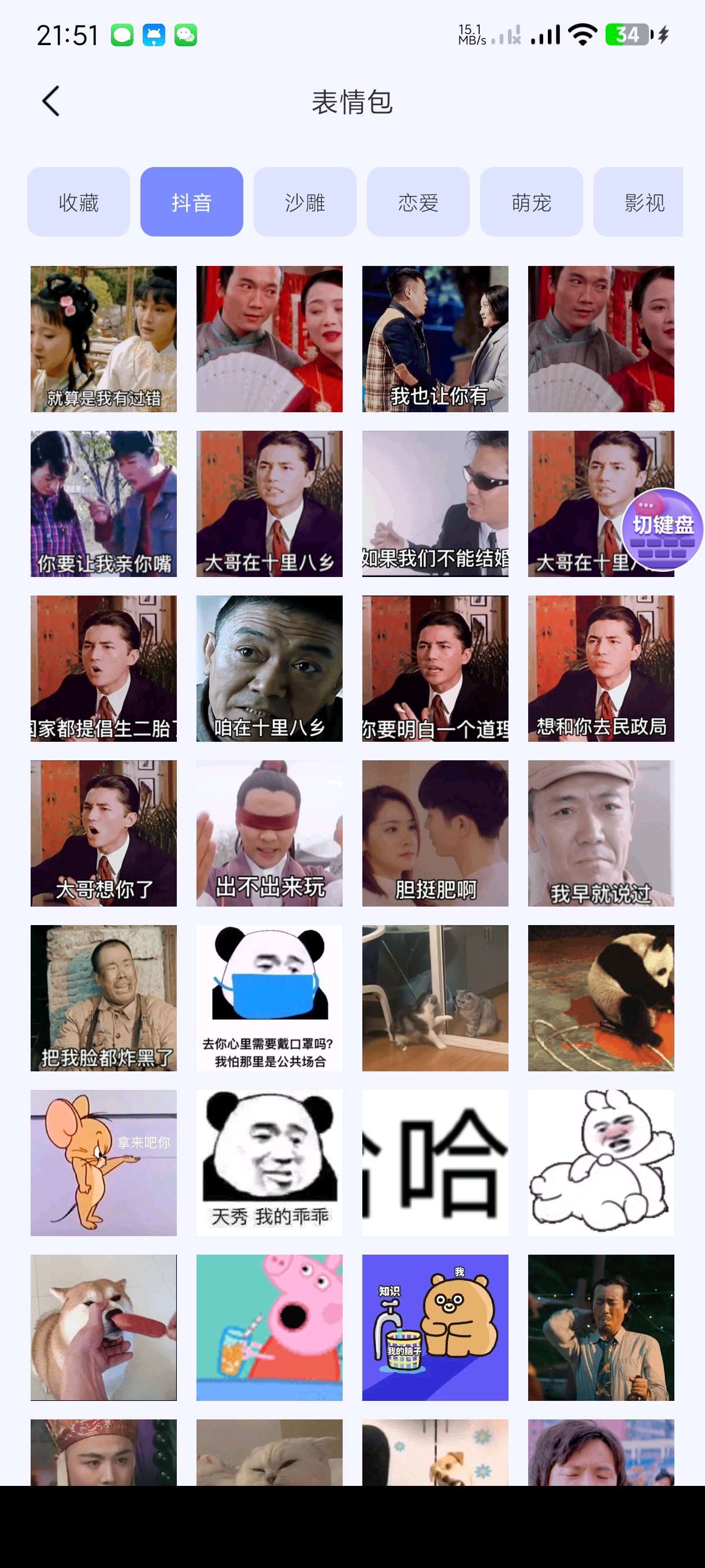Open the 把我脸都炸黑了 sticker
The height and width of the screenshot is (1568, 705).
click(103, 999)
